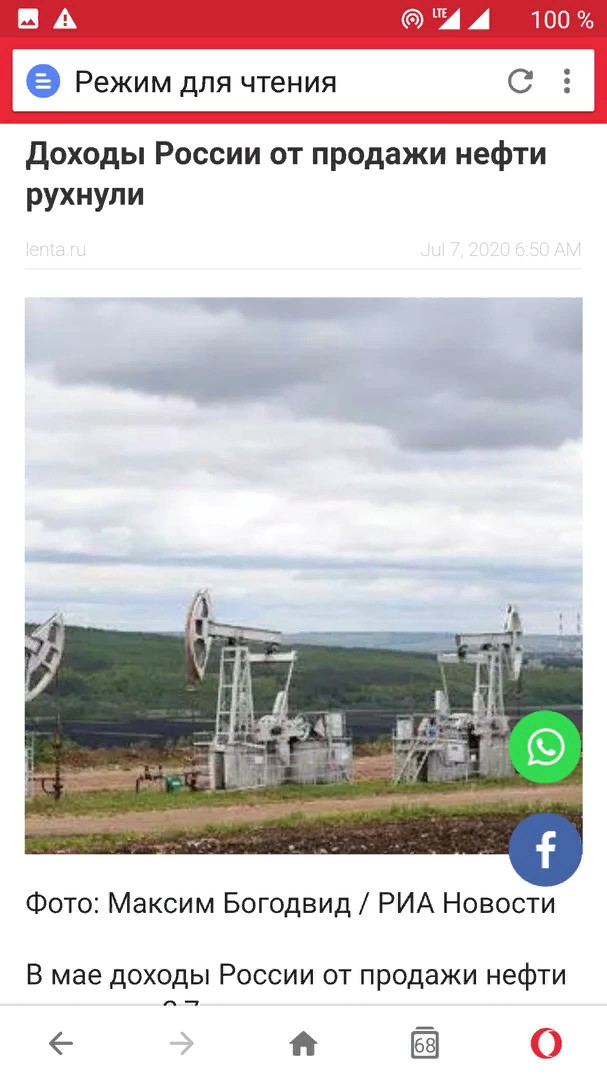This screenshot has height=1080, width=607.
Task: Open the Opera main menu
Action: click(546, 1044)
